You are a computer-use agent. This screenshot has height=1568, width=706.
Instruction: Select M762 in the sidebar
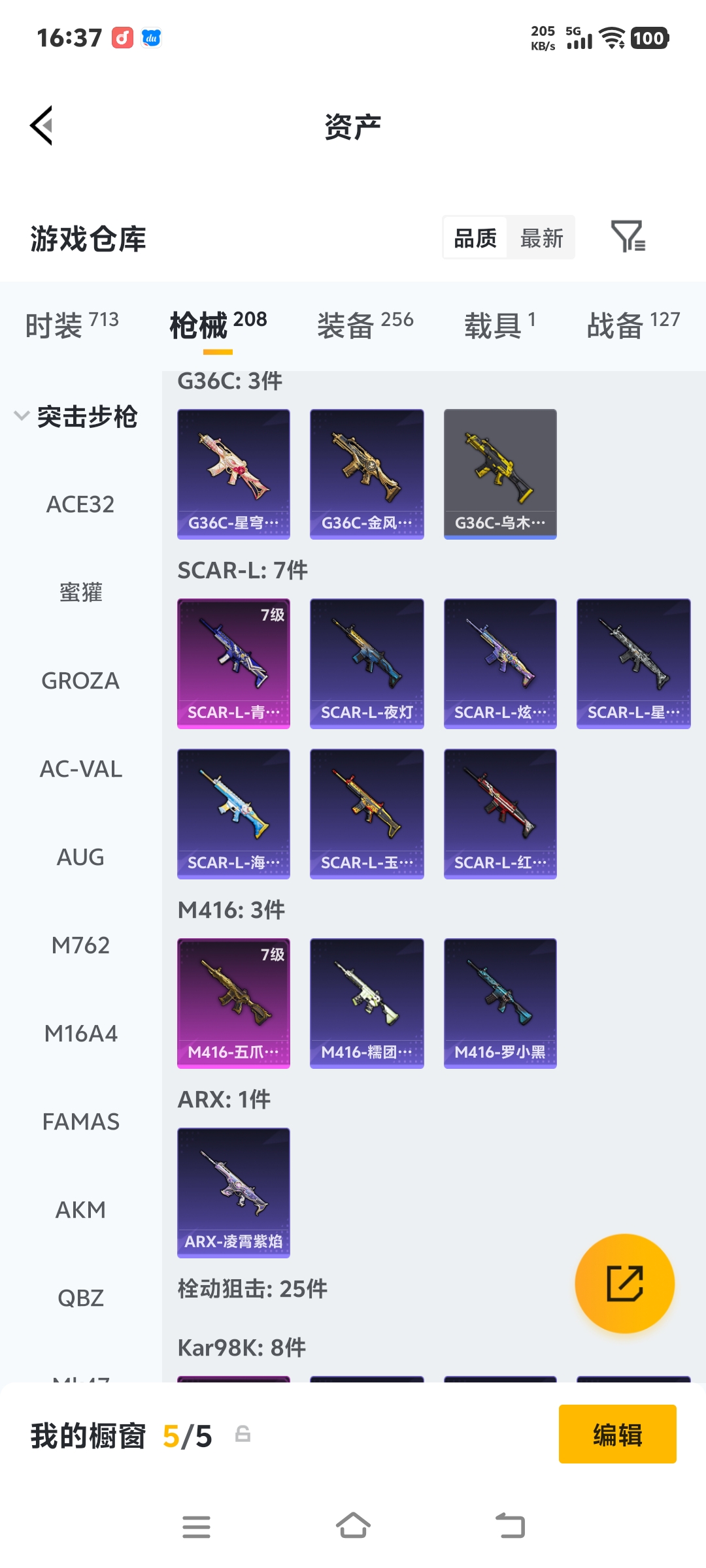(80, 945)
